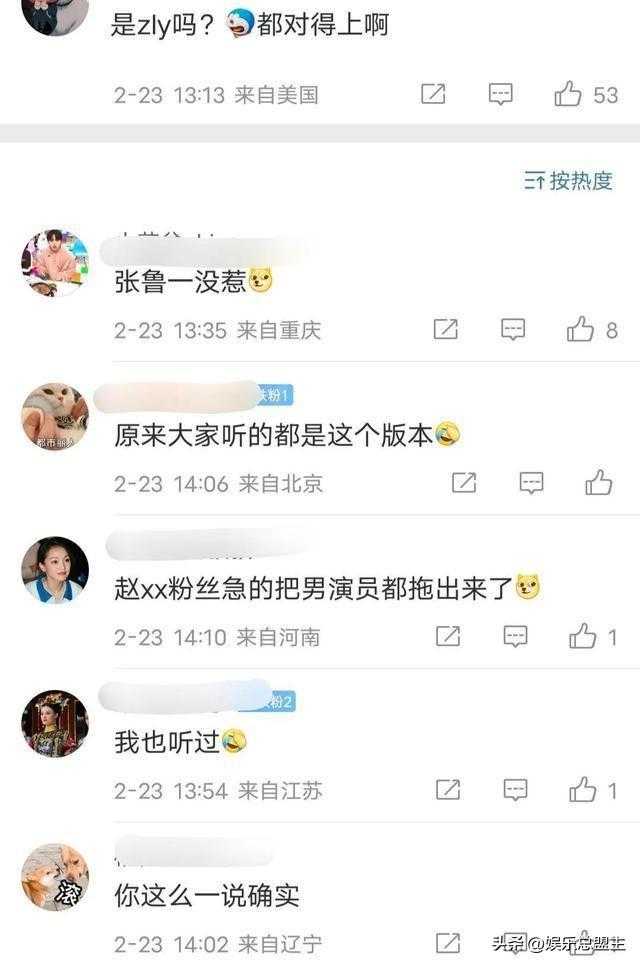
Task: Reply to the comment about 赵xx粉丝
Action: point(515,637)
